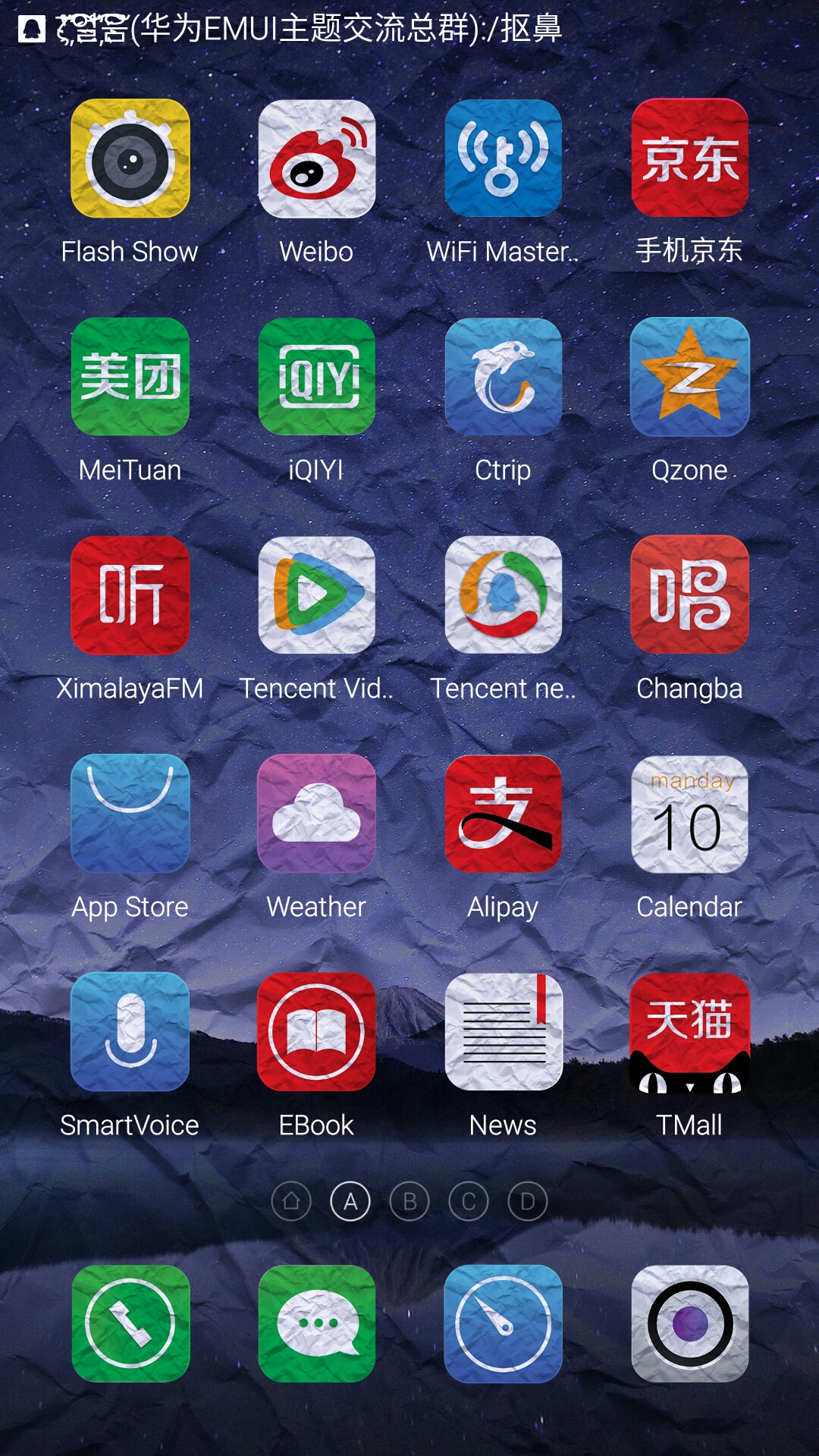
Task: Launch Alipay
Action: tap(503, 814)
